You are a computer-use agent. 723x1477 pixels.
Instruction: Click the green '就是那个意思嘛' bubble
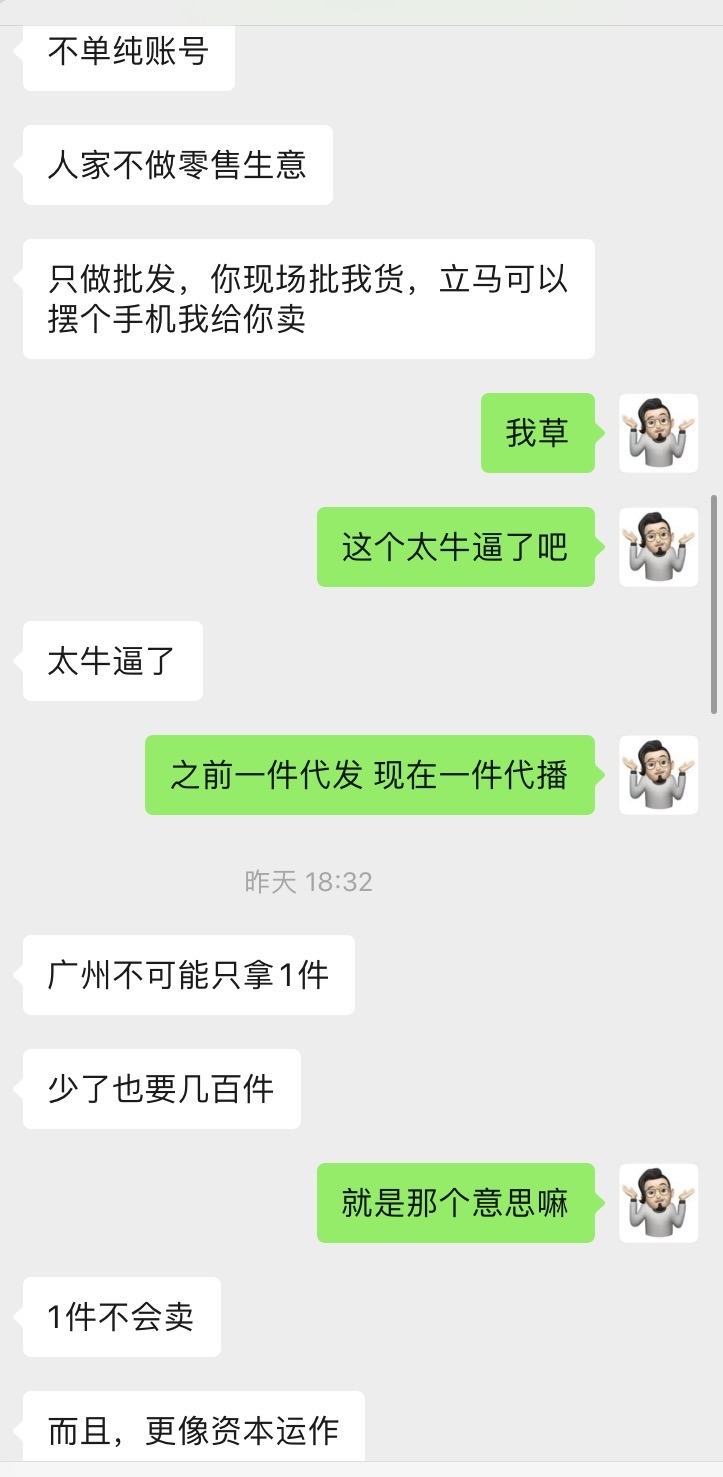456,1204
